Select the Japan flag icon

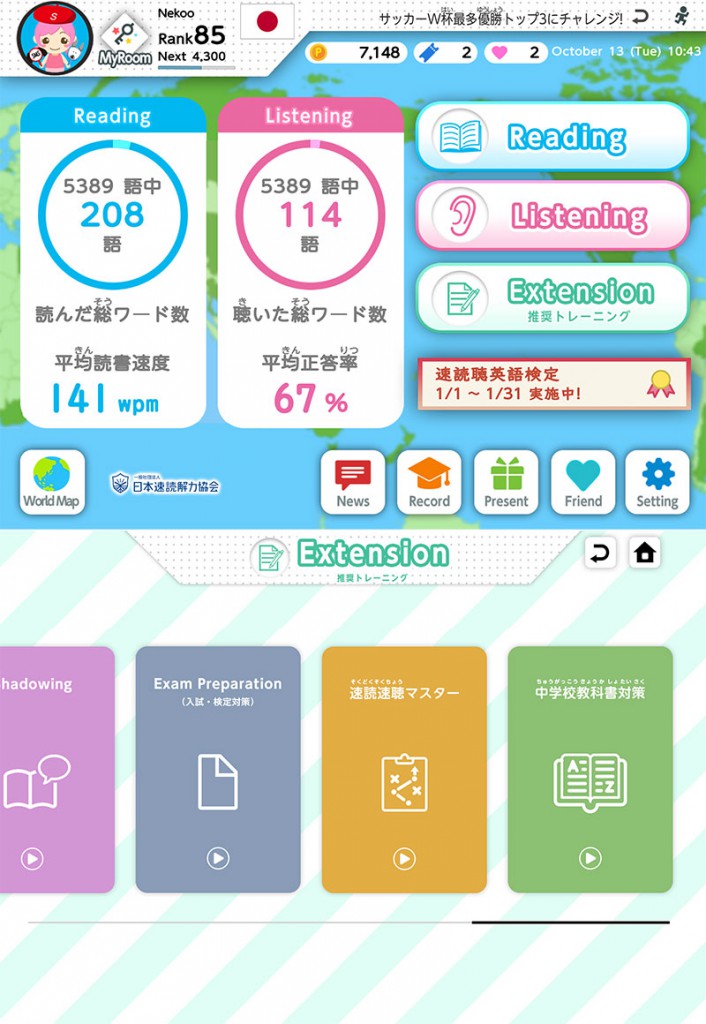267,21
